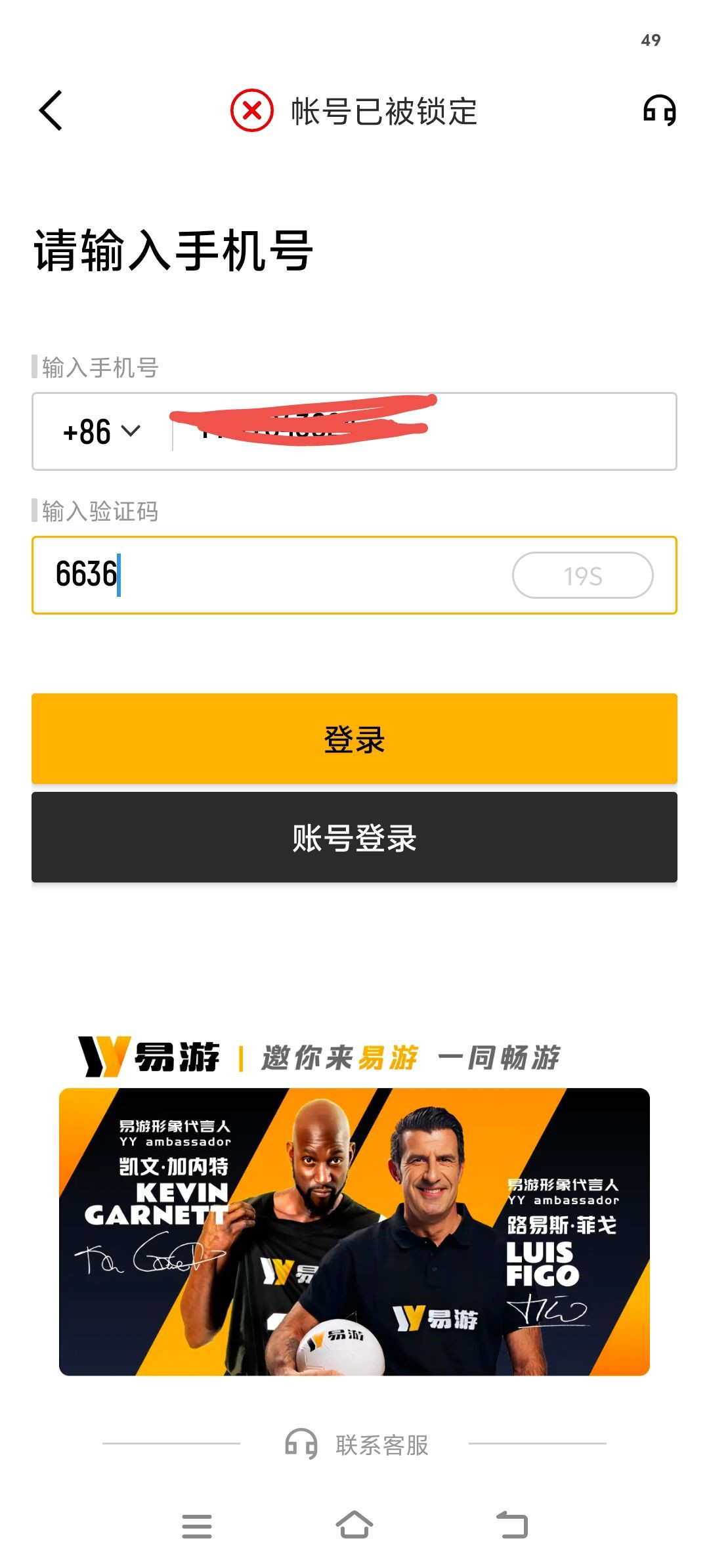Open the 易游 ambassador banner

[x=354, y=1231]
